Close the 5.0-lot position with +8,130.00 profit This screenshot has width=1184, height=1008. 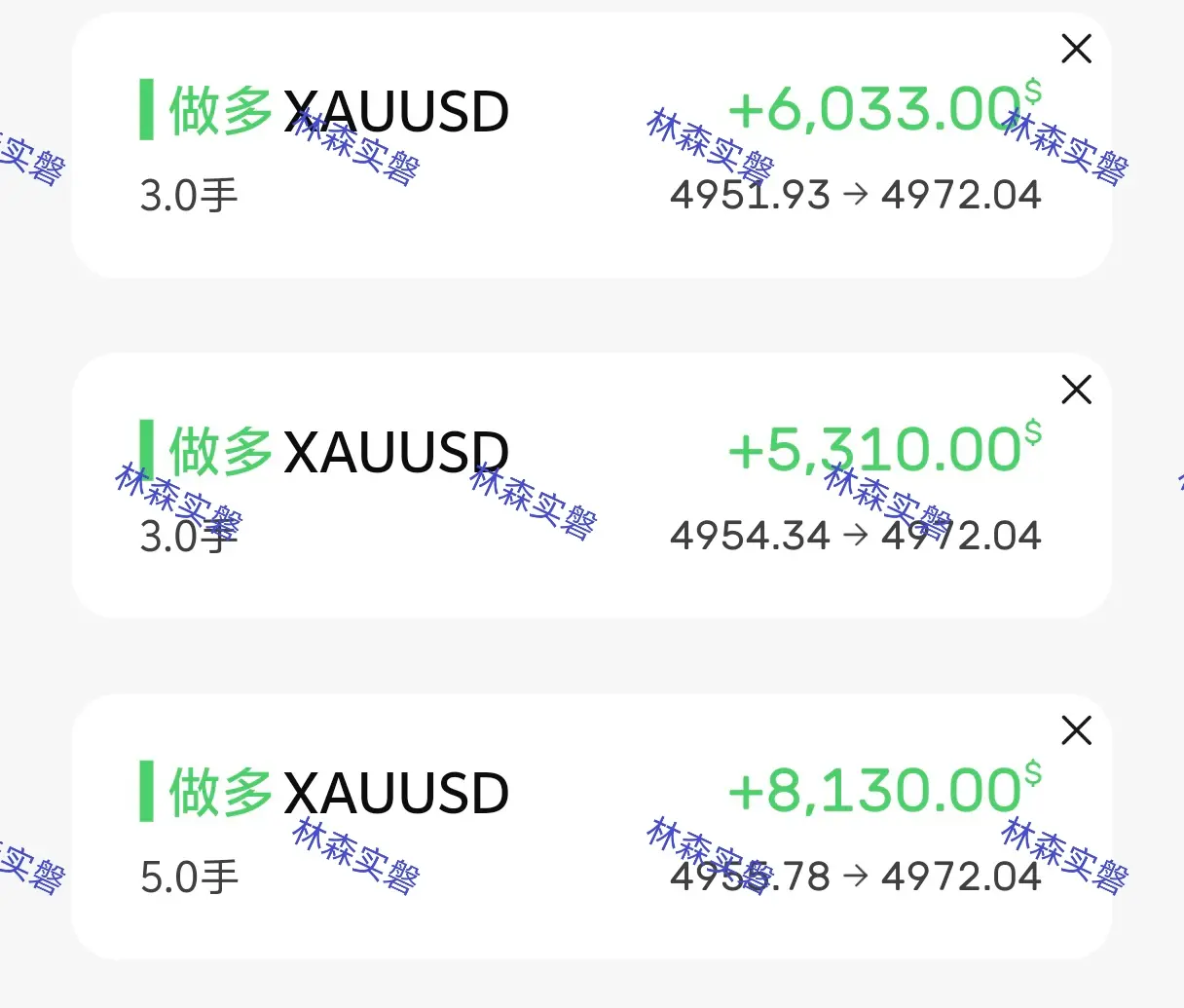coord(1076,729)
